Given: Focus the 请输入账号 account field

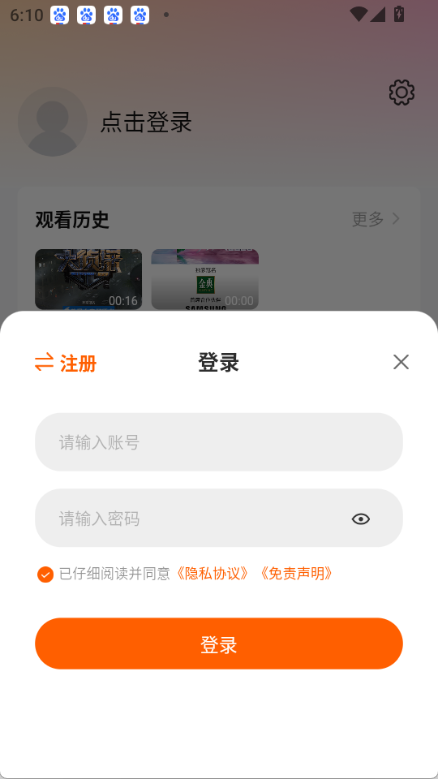Looking at the screenshot, I should coord(219,442).
